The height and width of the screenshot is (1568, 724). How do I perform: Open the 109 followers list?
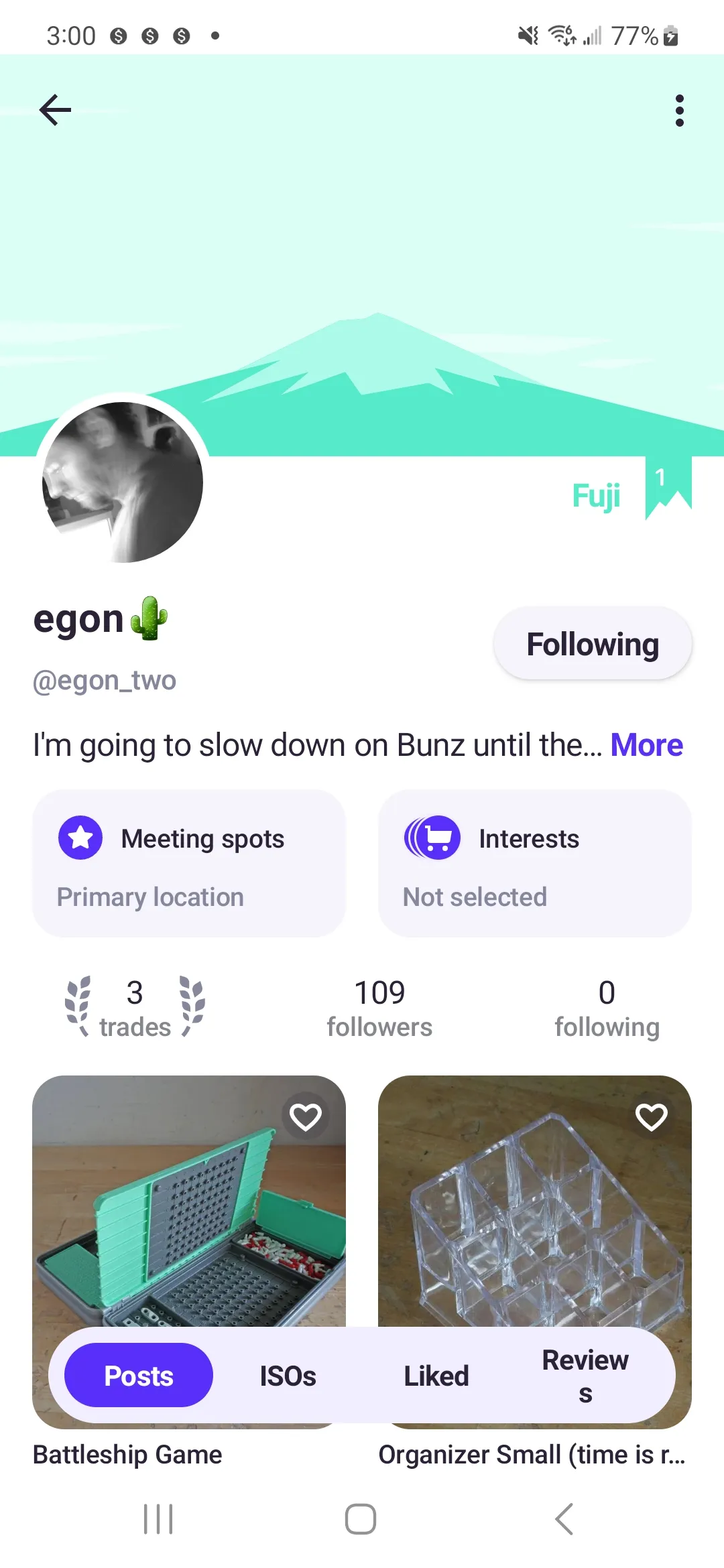[x=379, y=1008]
